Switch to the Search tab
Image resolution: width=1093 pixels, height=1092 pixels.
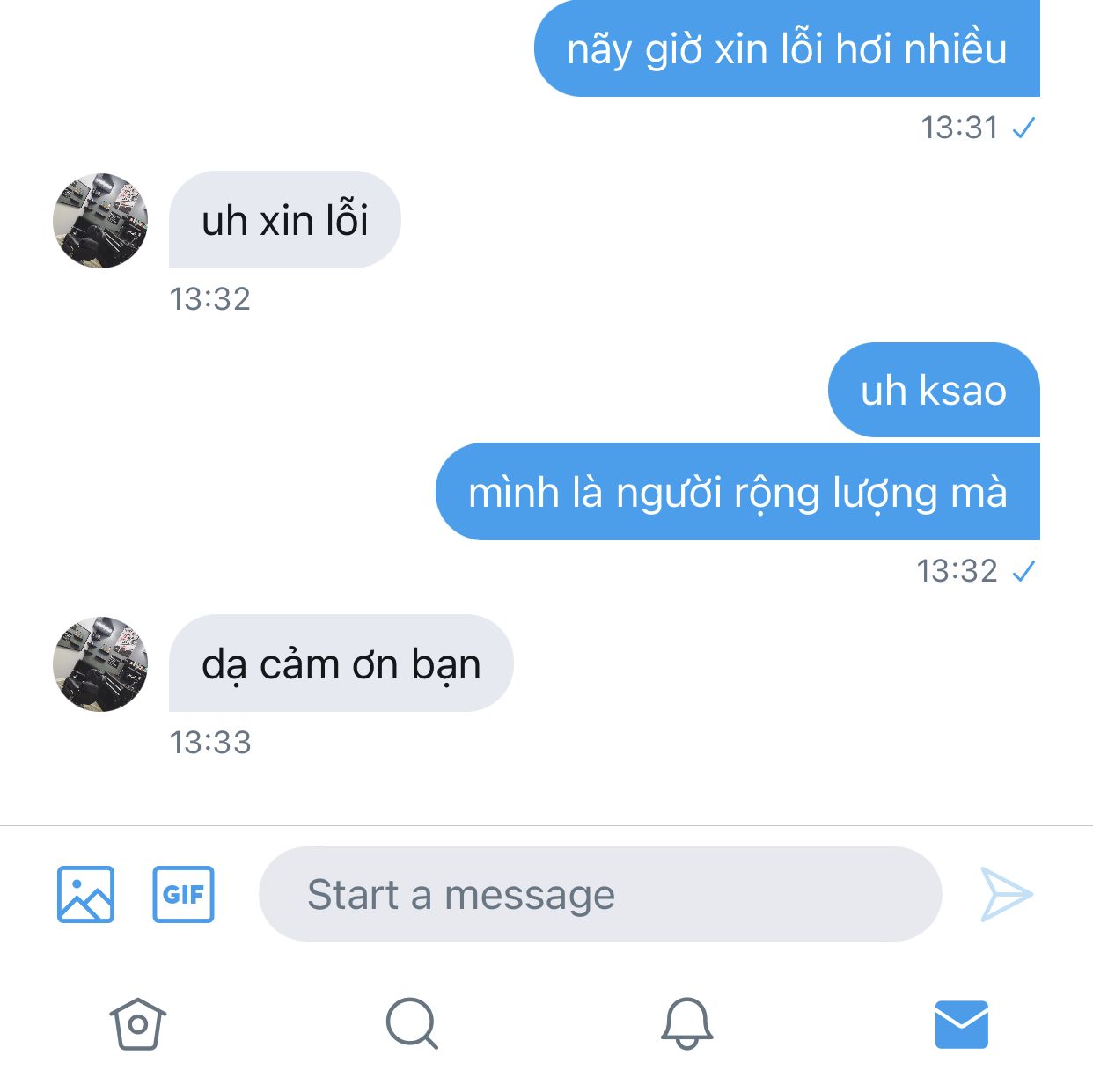click(412, 1023)
